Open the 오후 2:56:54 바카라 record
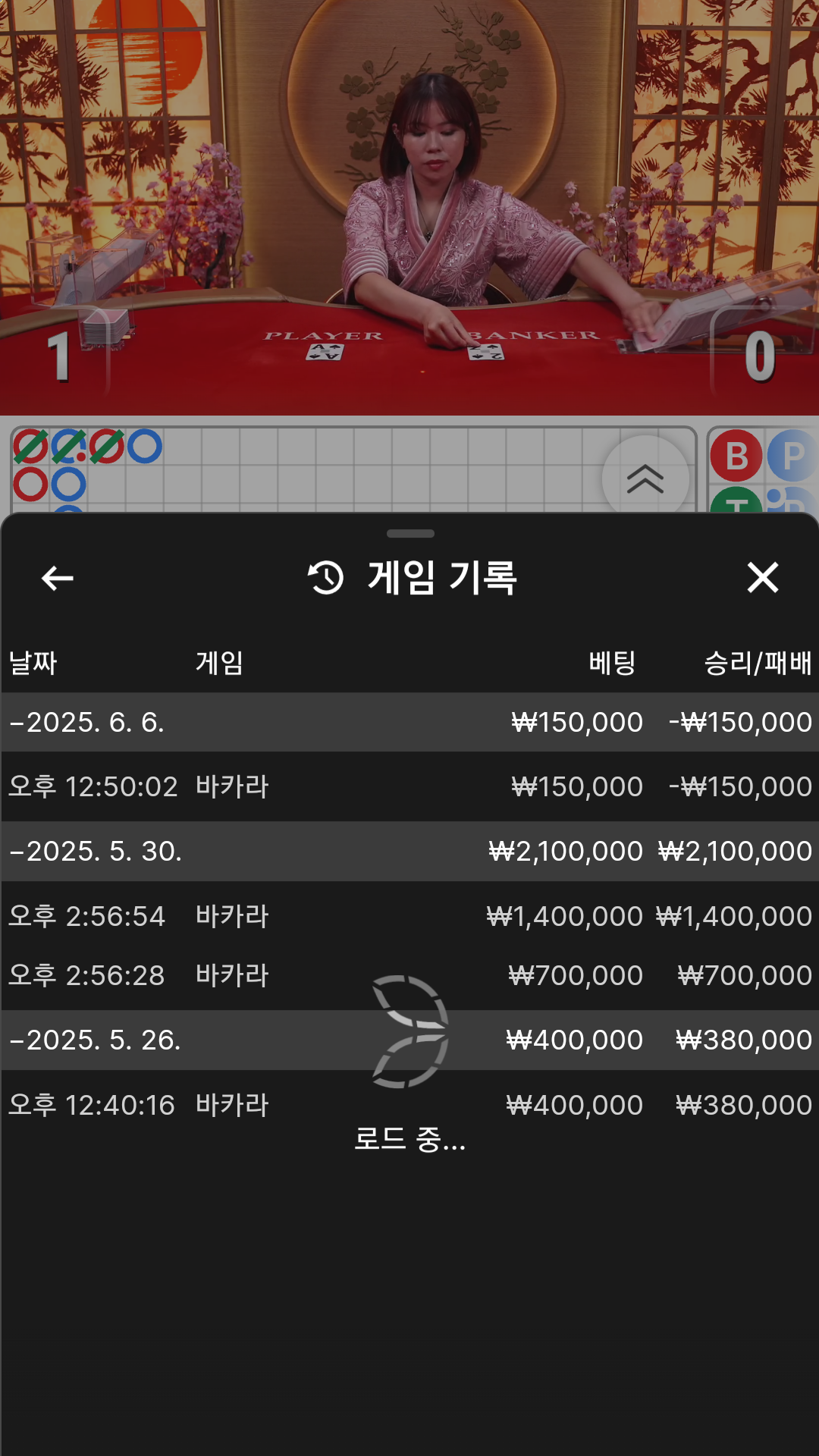This screenshot has width=819, height=1456. click(x=409, y=916)
